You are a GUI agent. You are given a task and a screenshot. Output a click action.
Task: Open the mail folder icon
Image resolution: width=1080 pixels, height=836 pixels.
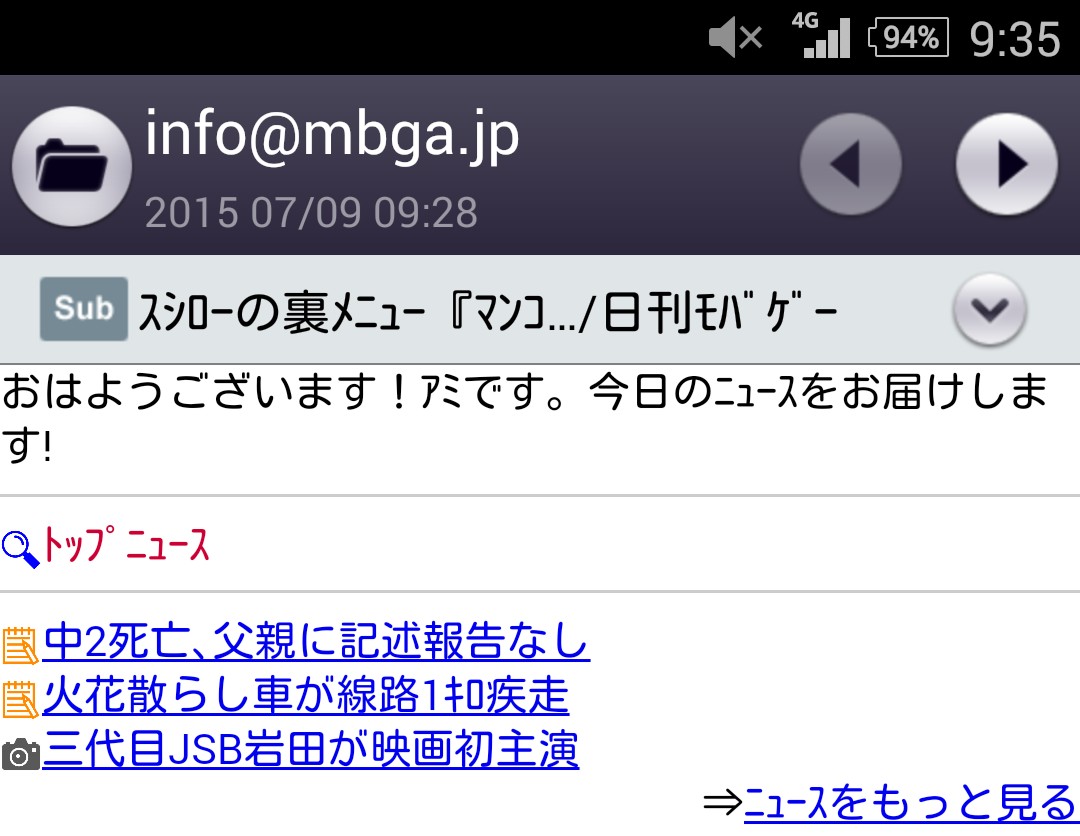click(71, 166)
